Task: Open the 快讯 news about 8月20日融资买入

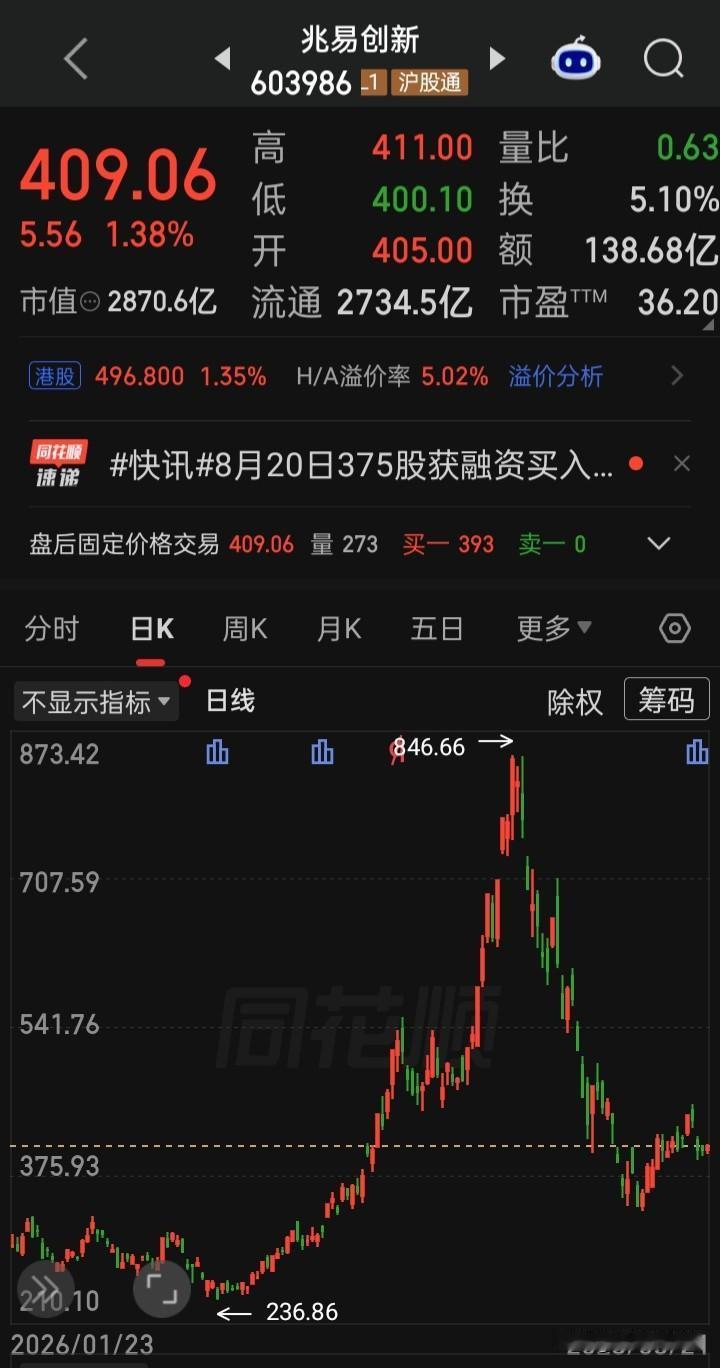Action: (x=361, y=465)
